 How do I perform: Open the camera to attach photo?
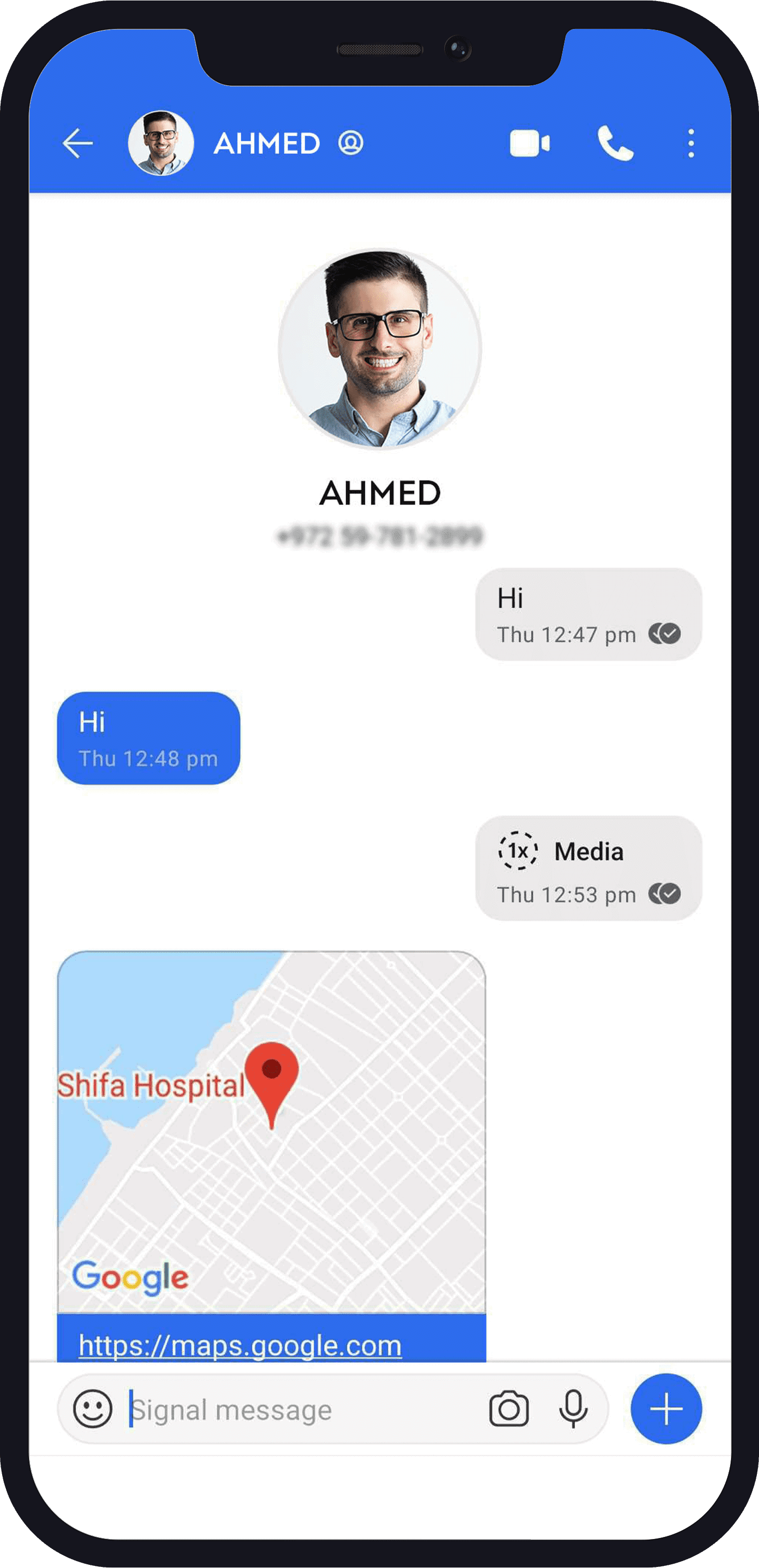tap(509, 1408)
